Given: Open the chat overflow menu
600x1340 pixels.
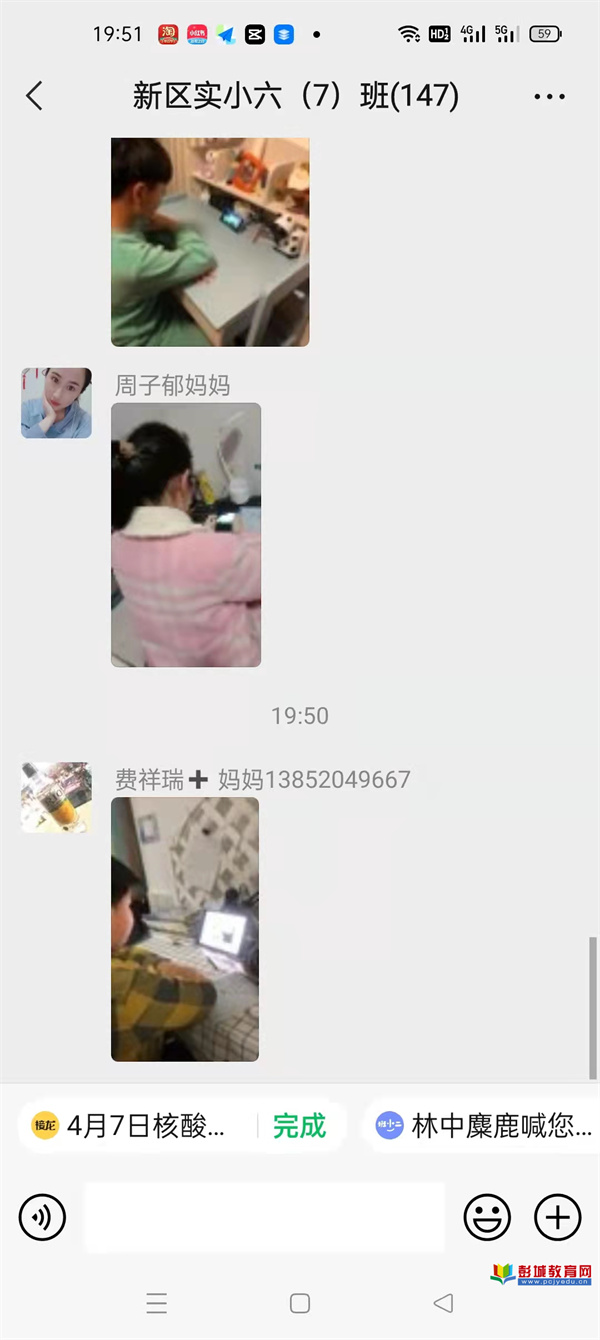Looking at the screenshot, I should point(549,97).
